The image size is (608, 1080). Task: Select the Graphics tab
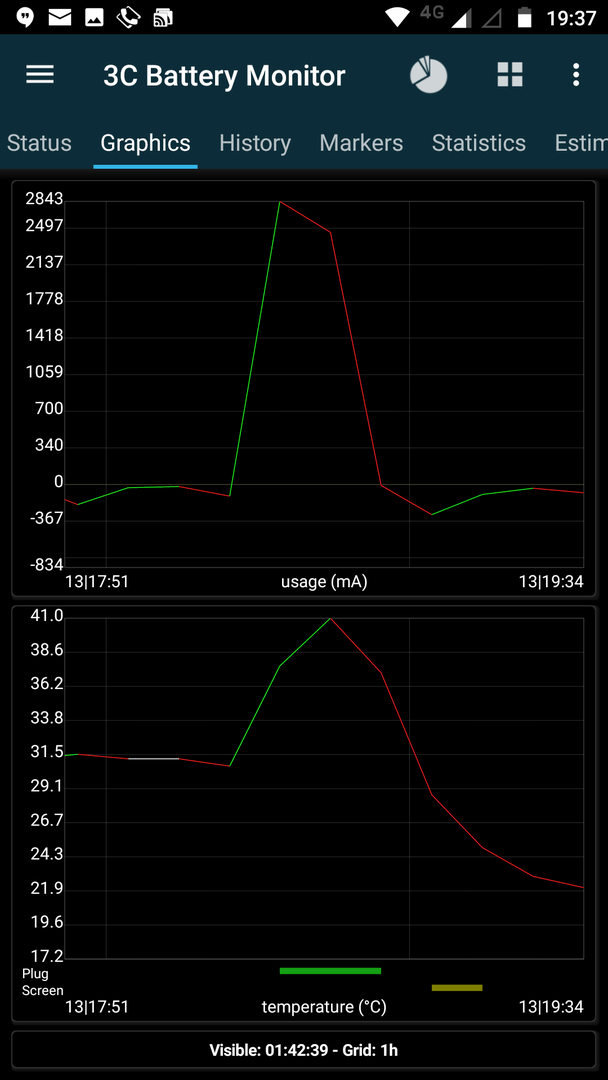tap(145, 143)
